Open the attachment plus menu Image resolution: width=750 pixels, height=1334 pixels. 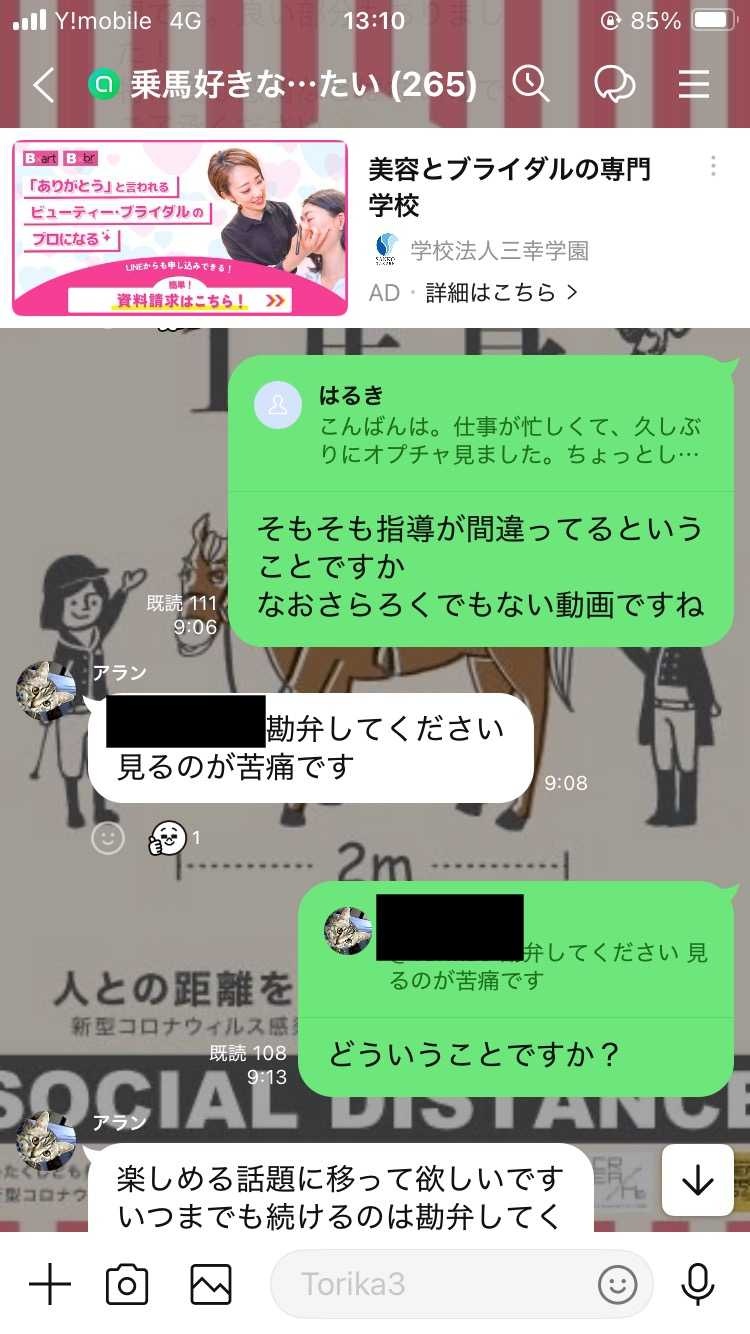pos(50,1284)
